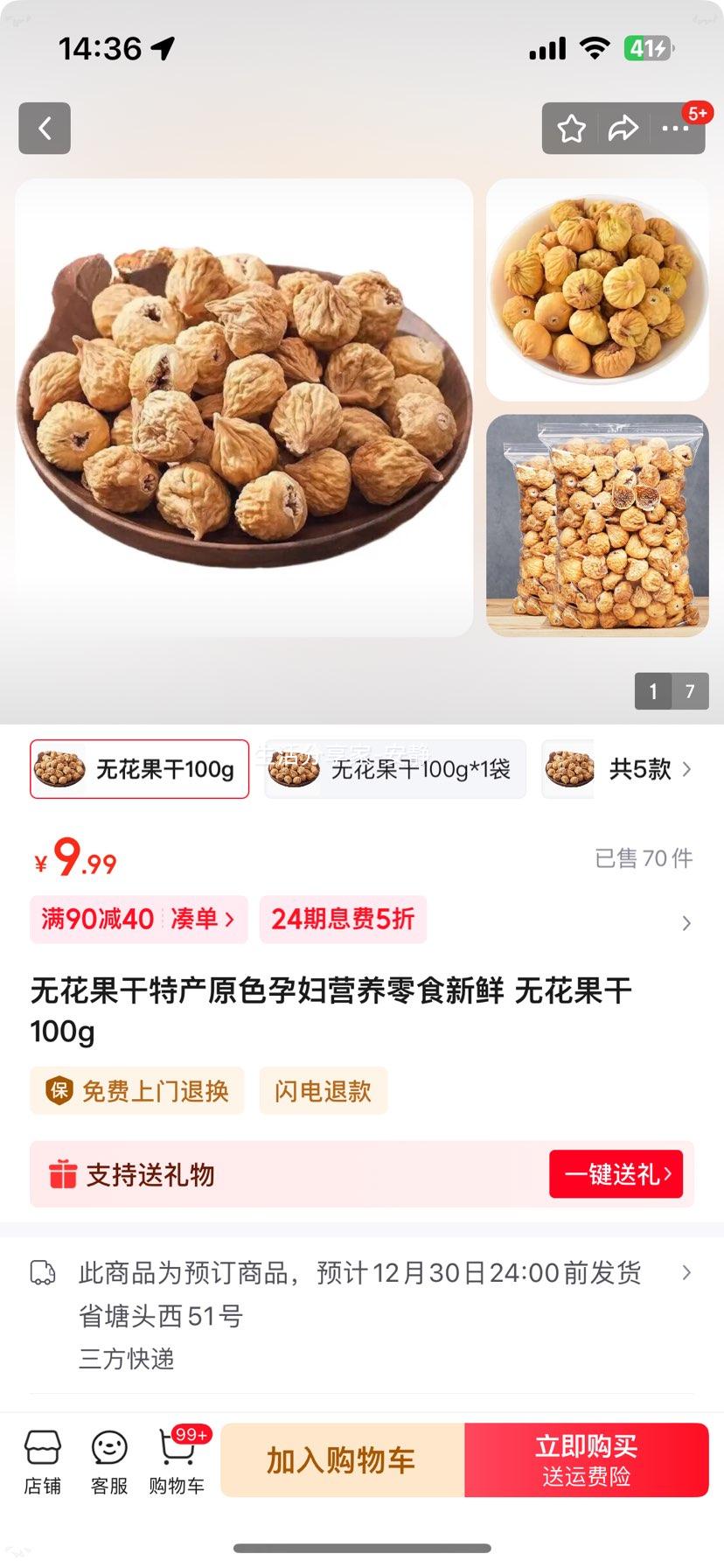The width and height of the screenshot is (724, 1568).
Task: Open the share icon in the top bar
Action: [x=623, y=128]
